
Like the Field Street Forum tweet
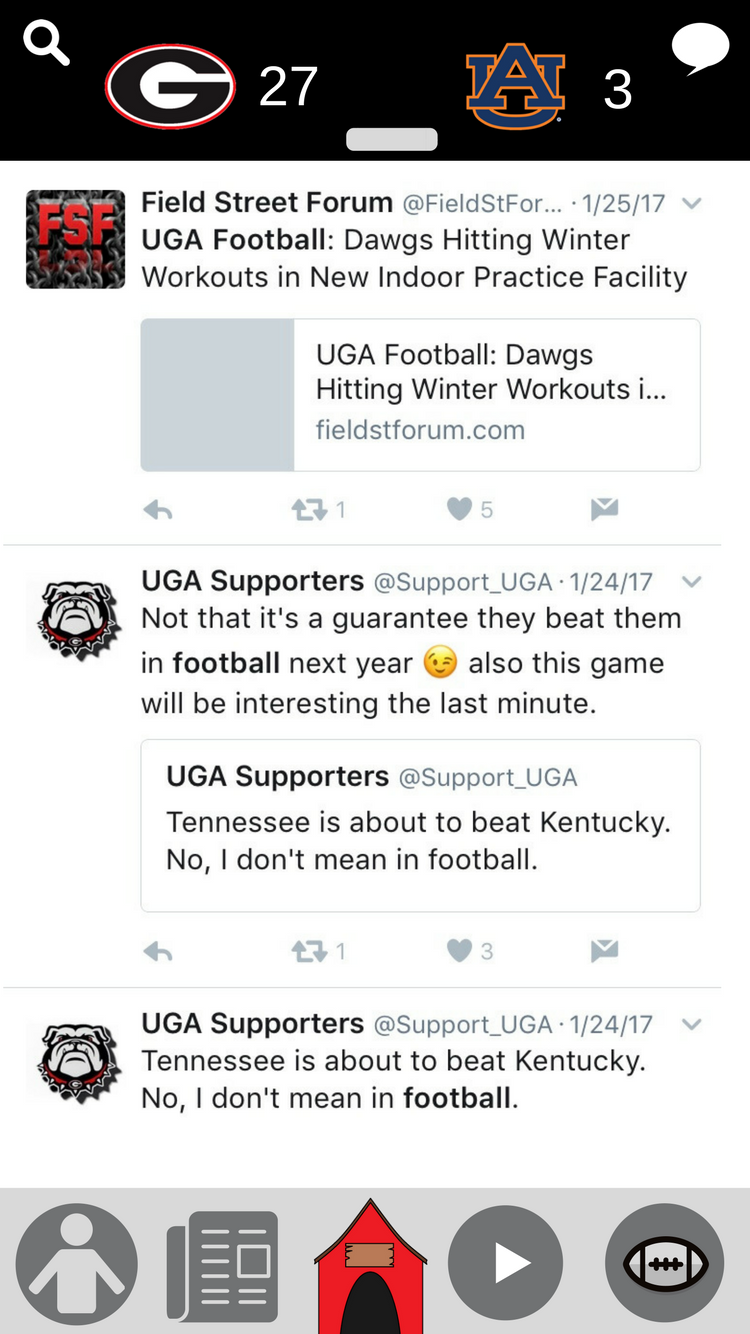coord(459,510)
